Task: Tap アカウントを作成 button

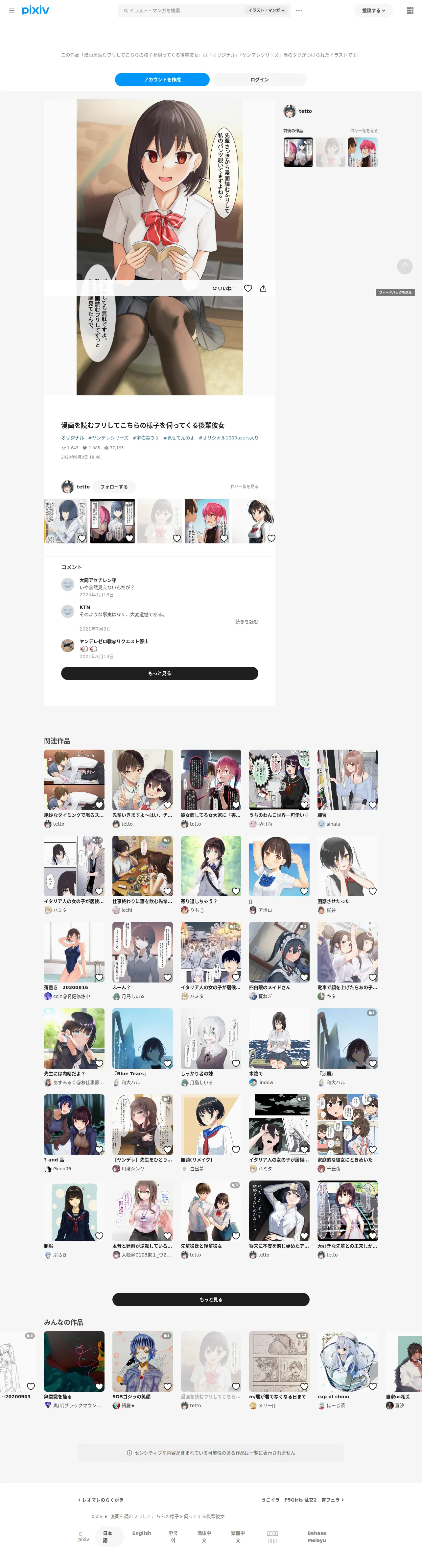Action: [x=162, y=80]
